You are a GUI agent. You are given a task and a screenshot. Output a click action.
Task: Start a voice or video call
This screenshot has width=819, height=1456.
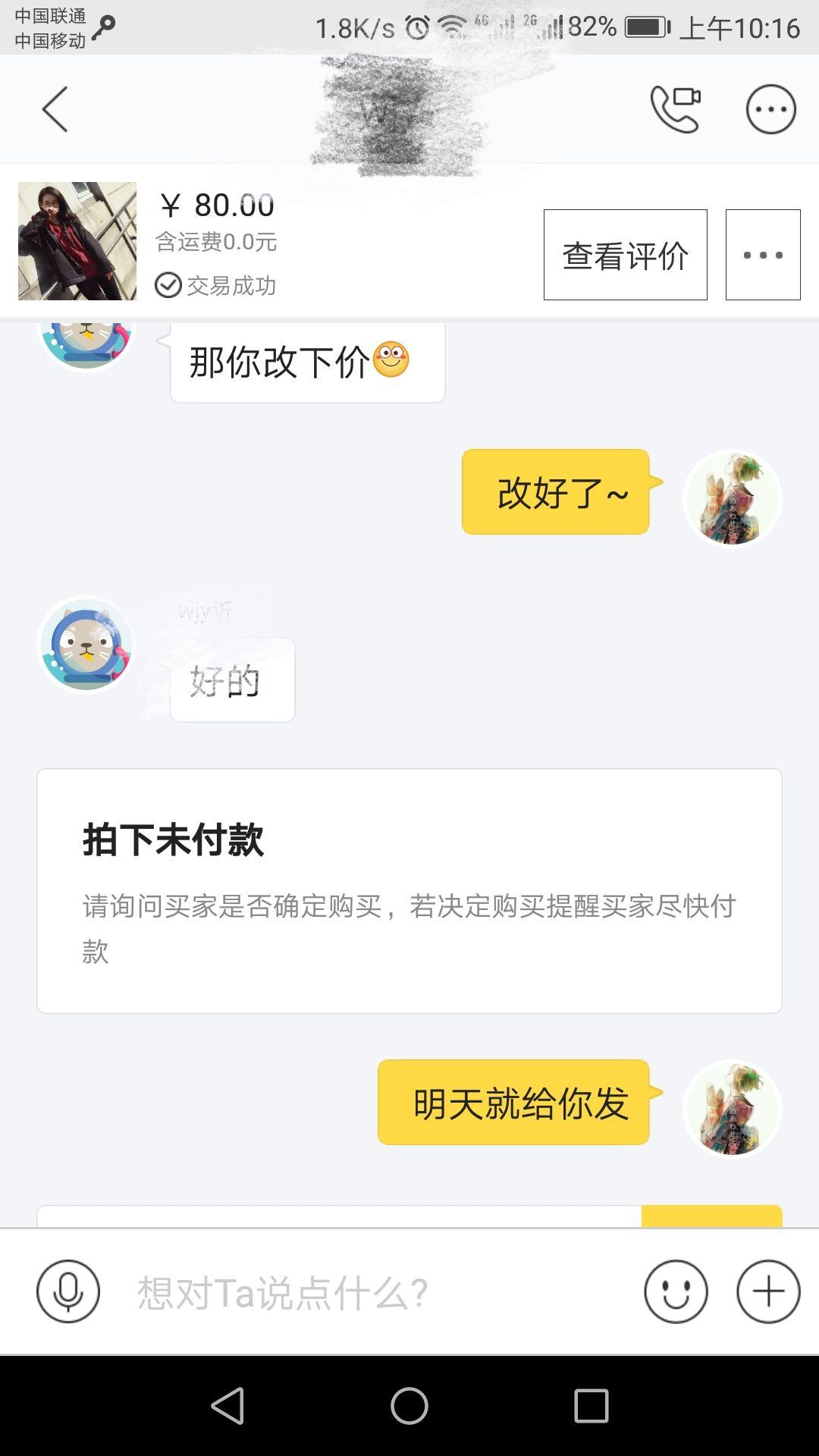[x=675, y=109]
